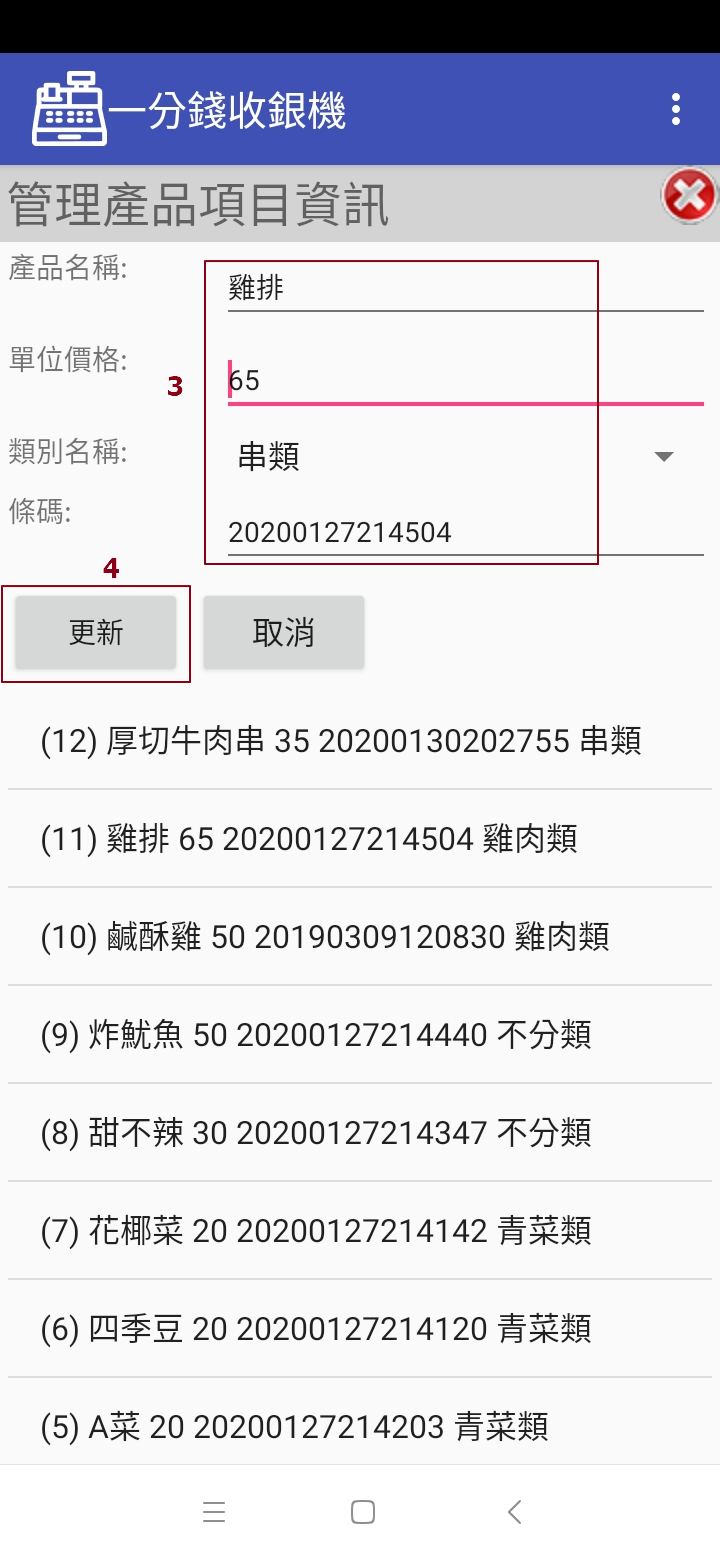Expand the category dropdown showing 串類
Image resolution: width=720 pixels, height=1560 pixels.
point(466,457)
